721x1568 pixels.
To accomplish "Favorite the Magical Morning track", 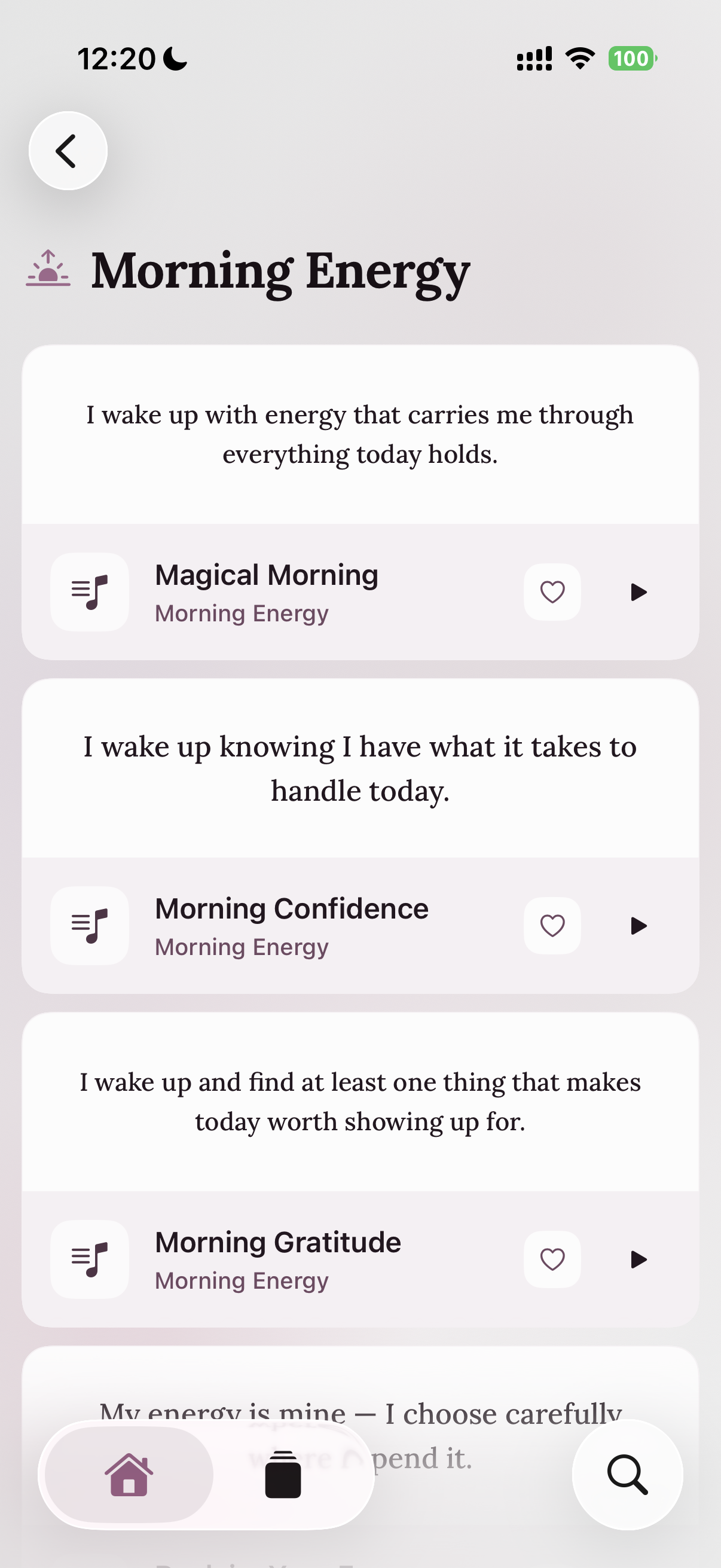I will click(551, 591).
